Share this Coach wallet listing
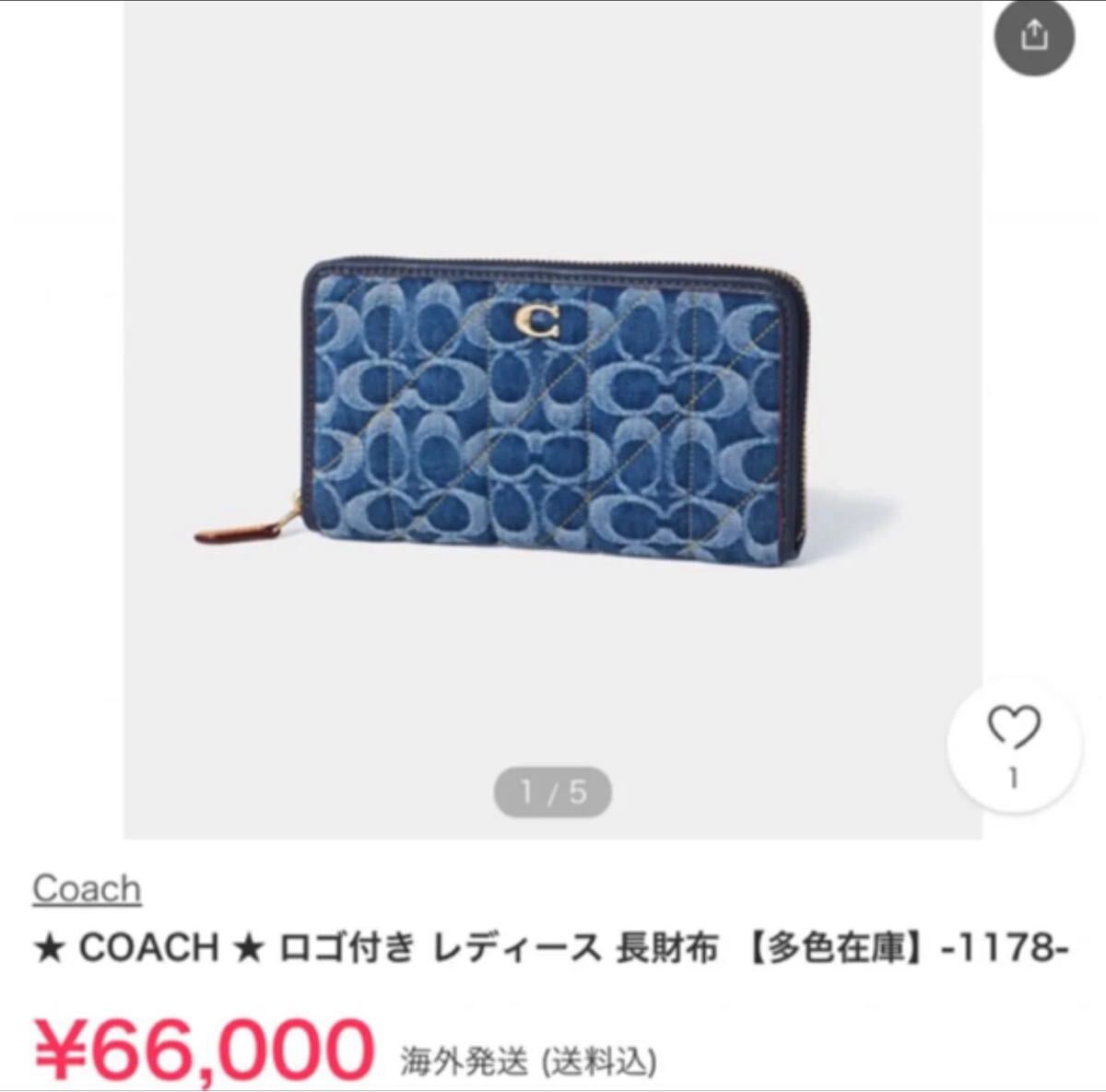1106x1092 pixels. tap(1035, 35)
